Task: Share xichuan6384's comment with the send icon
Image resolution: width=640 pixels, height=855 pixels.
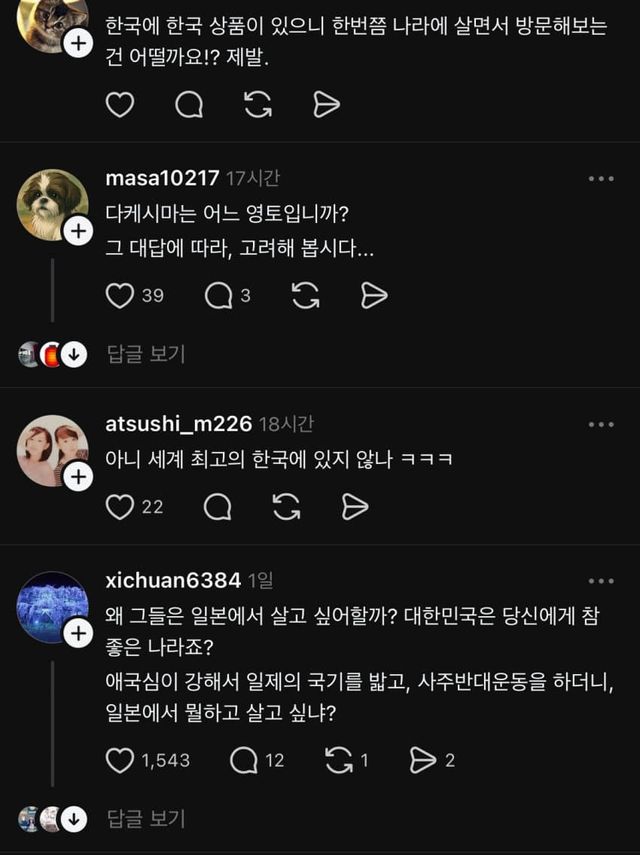Action: tap(423, 761)
